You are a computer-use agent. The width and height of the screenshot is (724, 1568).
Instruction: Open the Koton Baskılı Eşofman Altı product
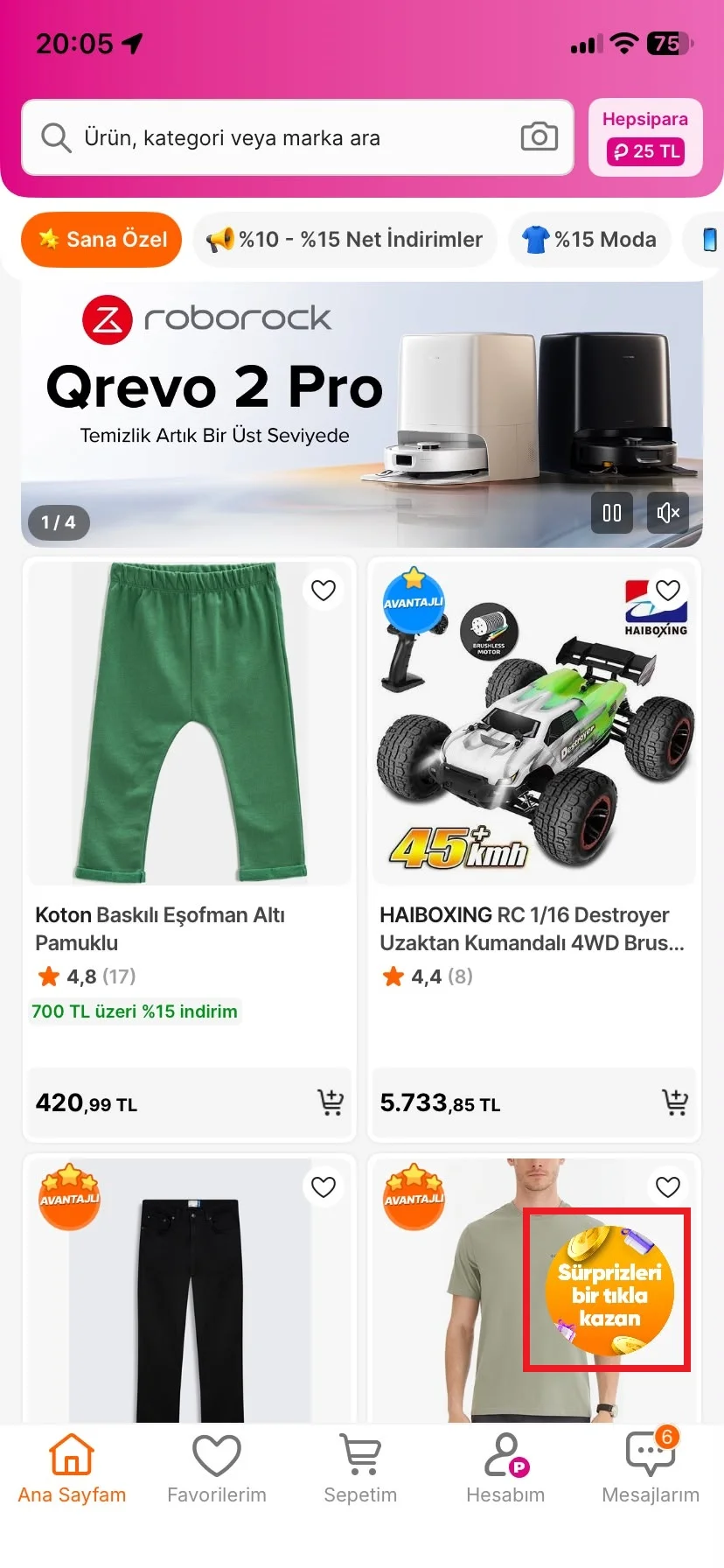tap(160, 928)
